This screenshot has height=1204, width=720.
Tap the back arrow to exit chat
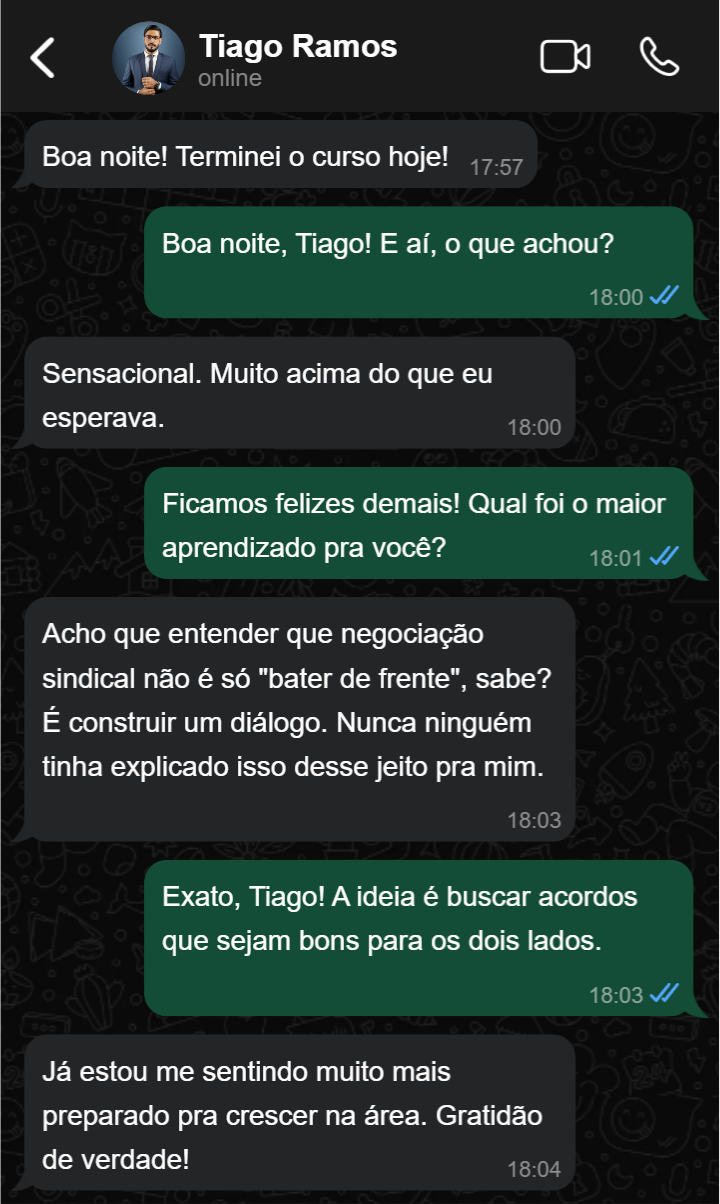pyautogui.click(x=42, y=56)
